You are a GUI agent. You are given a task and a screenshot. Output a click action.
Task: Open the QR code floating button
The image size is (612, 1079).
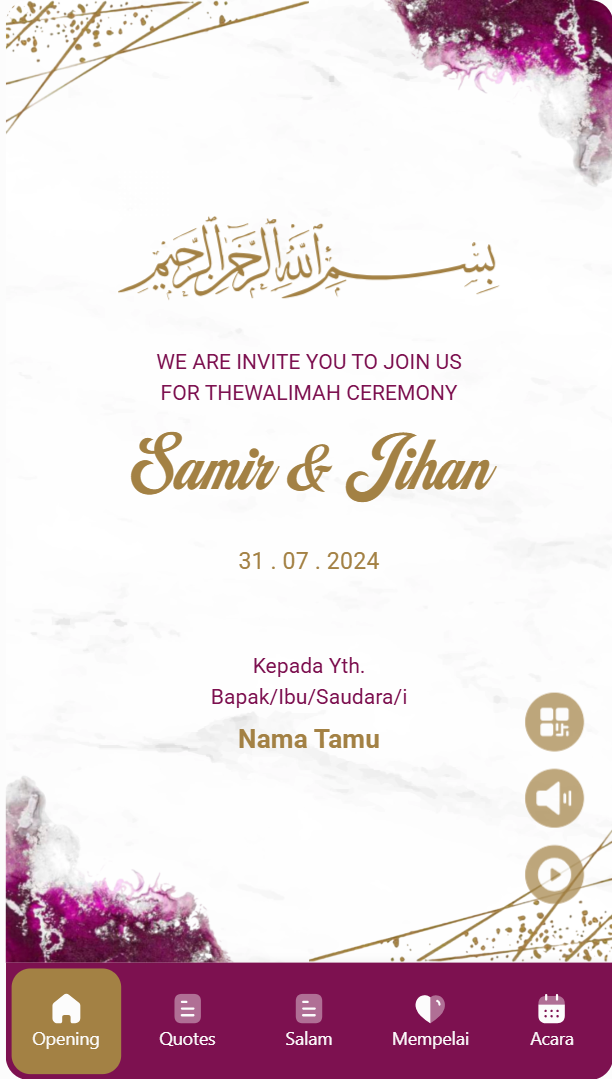click(554, 722)
